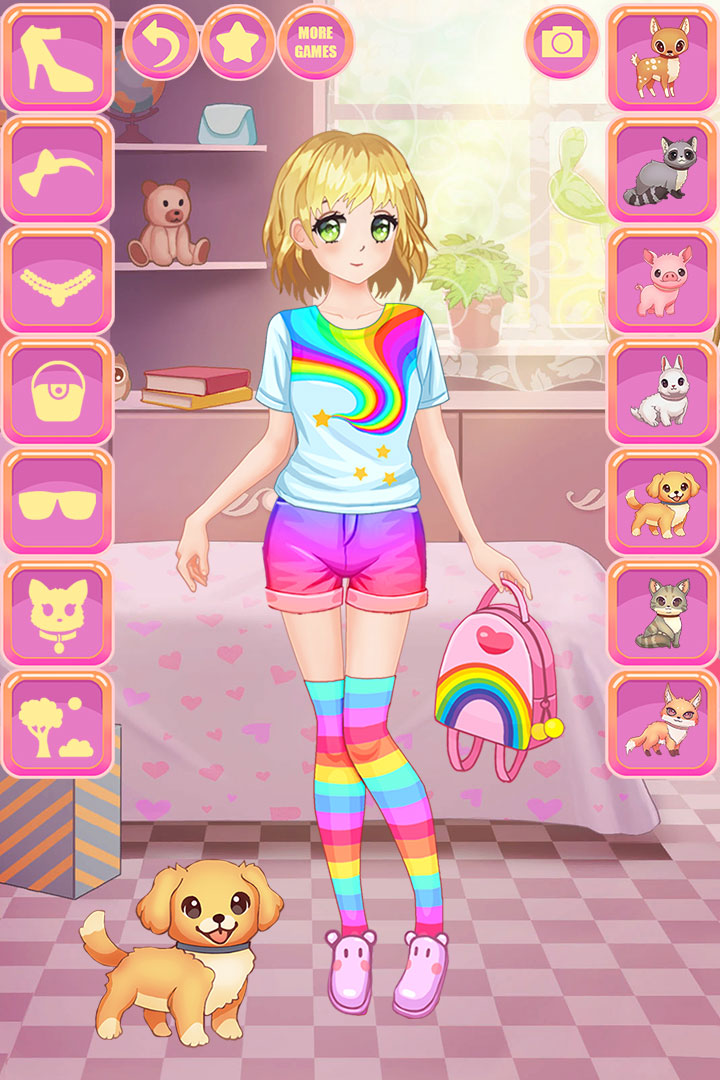Choose the pink pig pet
This screenshot has height=1080, width=720.
pos(662,280)
